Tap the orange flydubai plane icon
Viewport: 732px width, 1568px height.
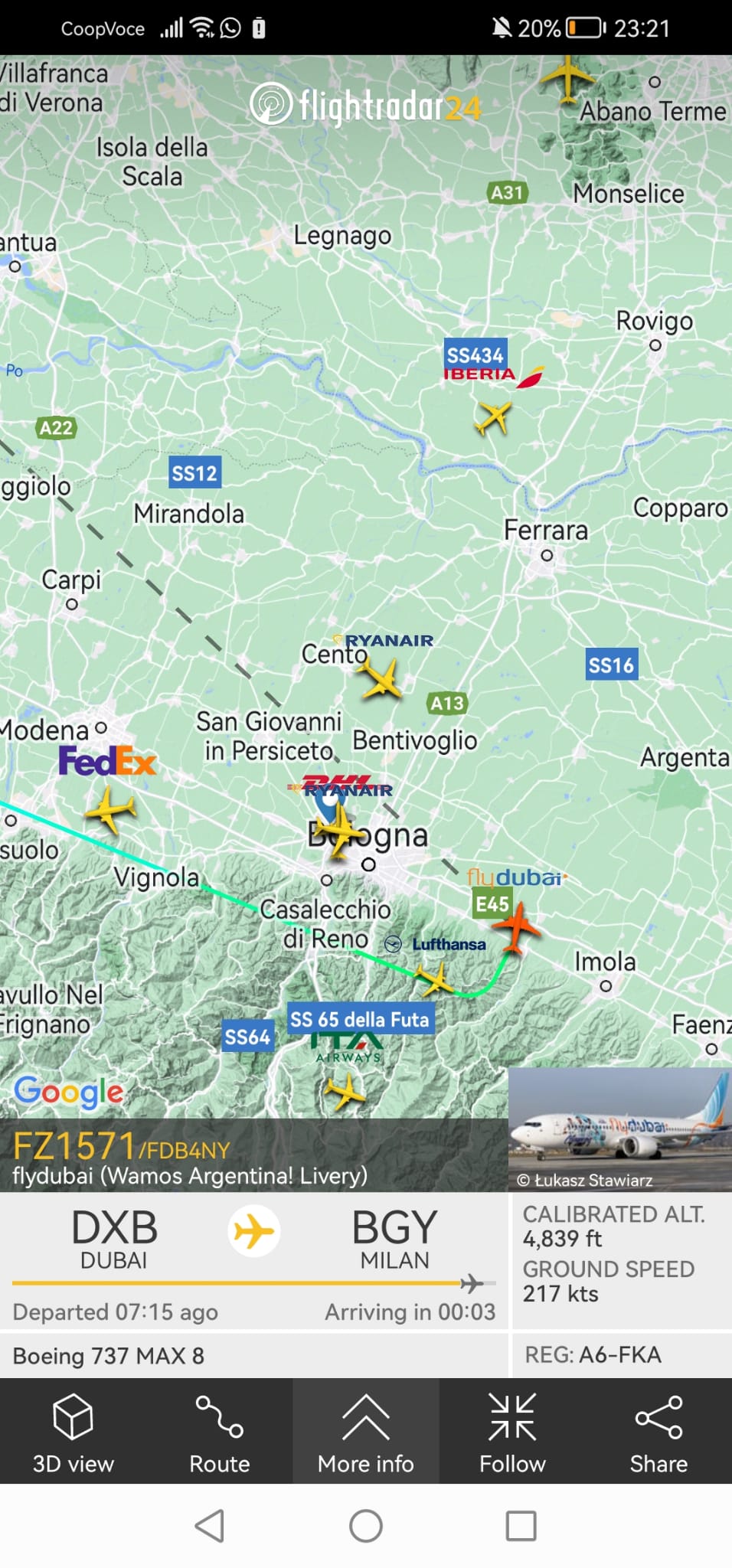coord(517,927)
